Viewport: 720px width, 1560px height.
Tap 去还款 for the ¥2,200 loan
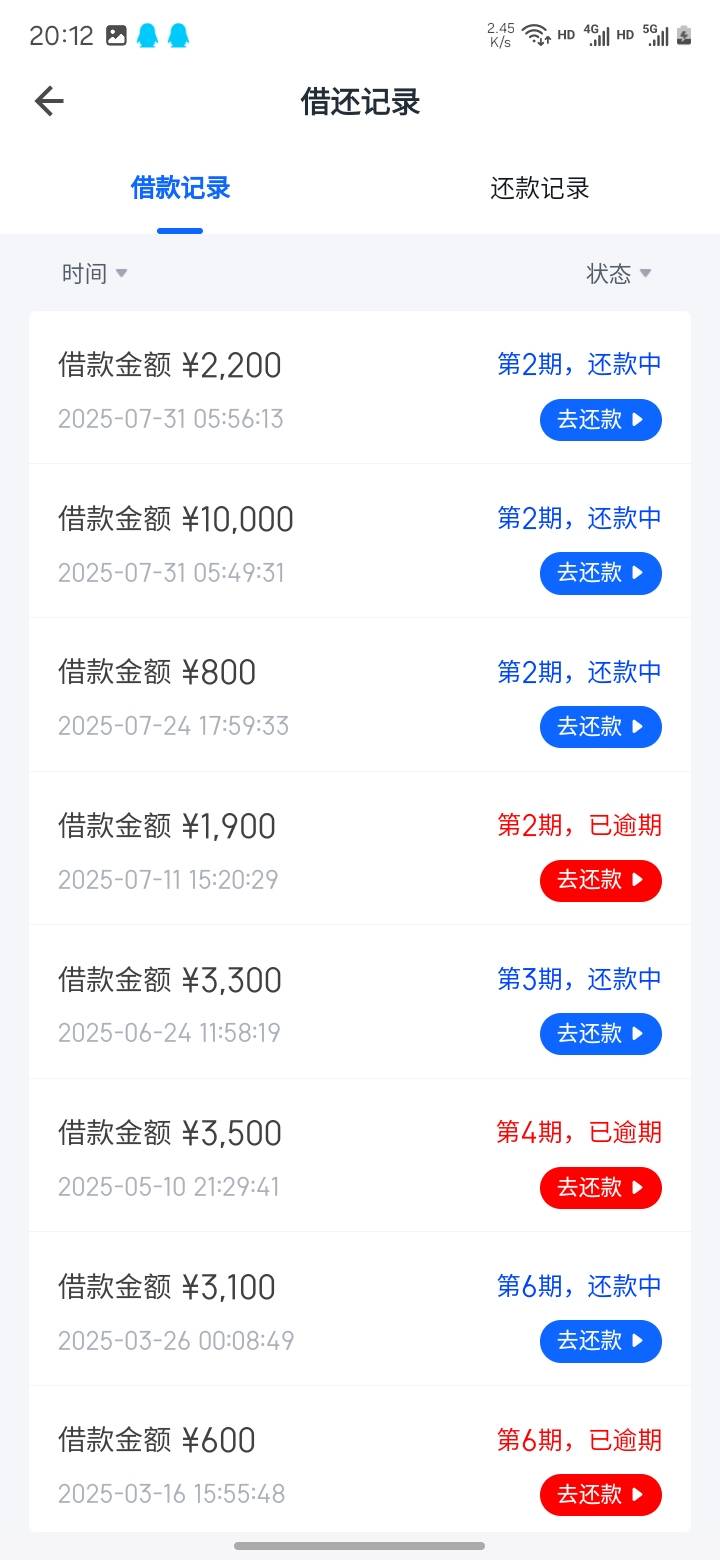(x=601, y=420)
